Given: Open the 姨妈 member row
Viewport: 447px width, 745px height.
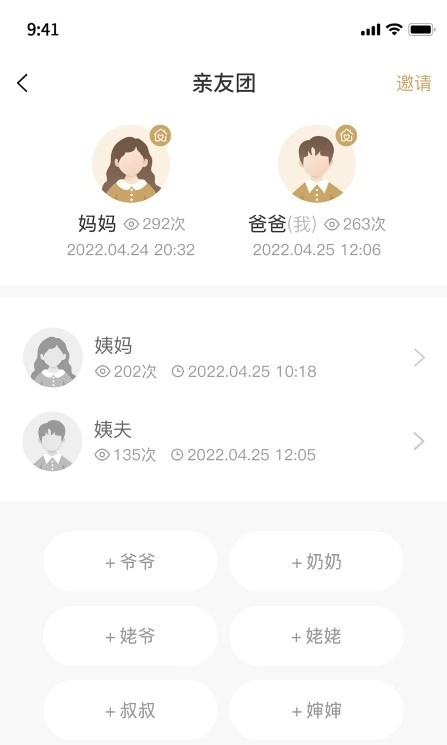Looking at the screenshot, I should (x=223, y=357).
